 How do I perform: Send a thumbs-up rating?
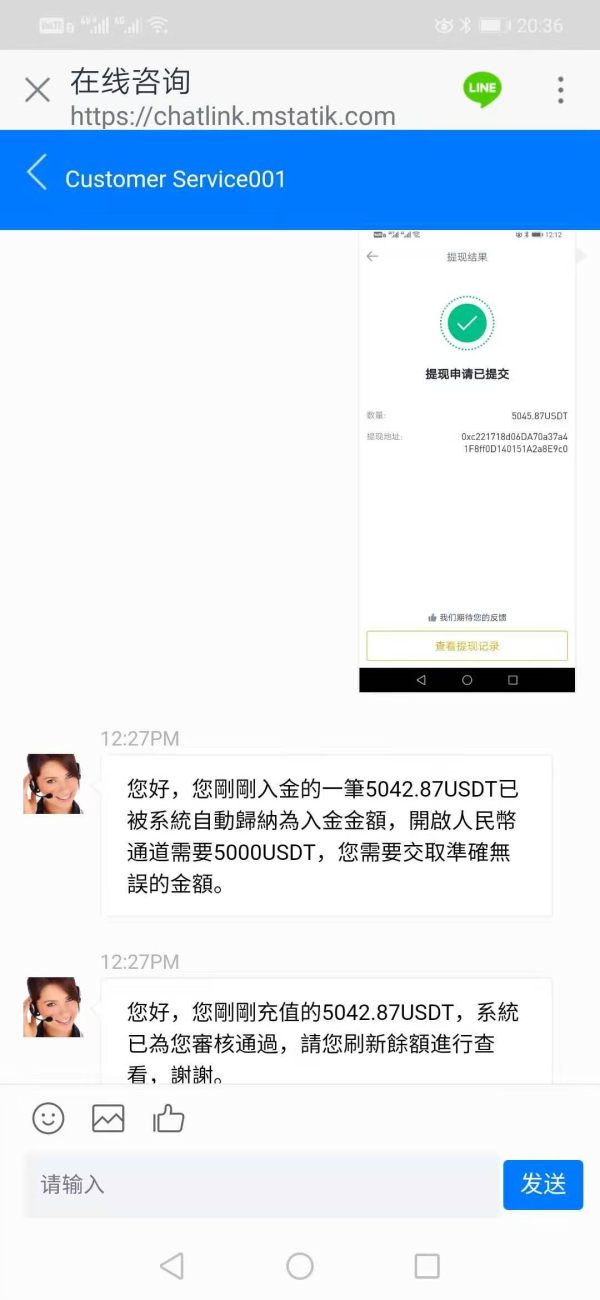click(x=168, y=1118)
